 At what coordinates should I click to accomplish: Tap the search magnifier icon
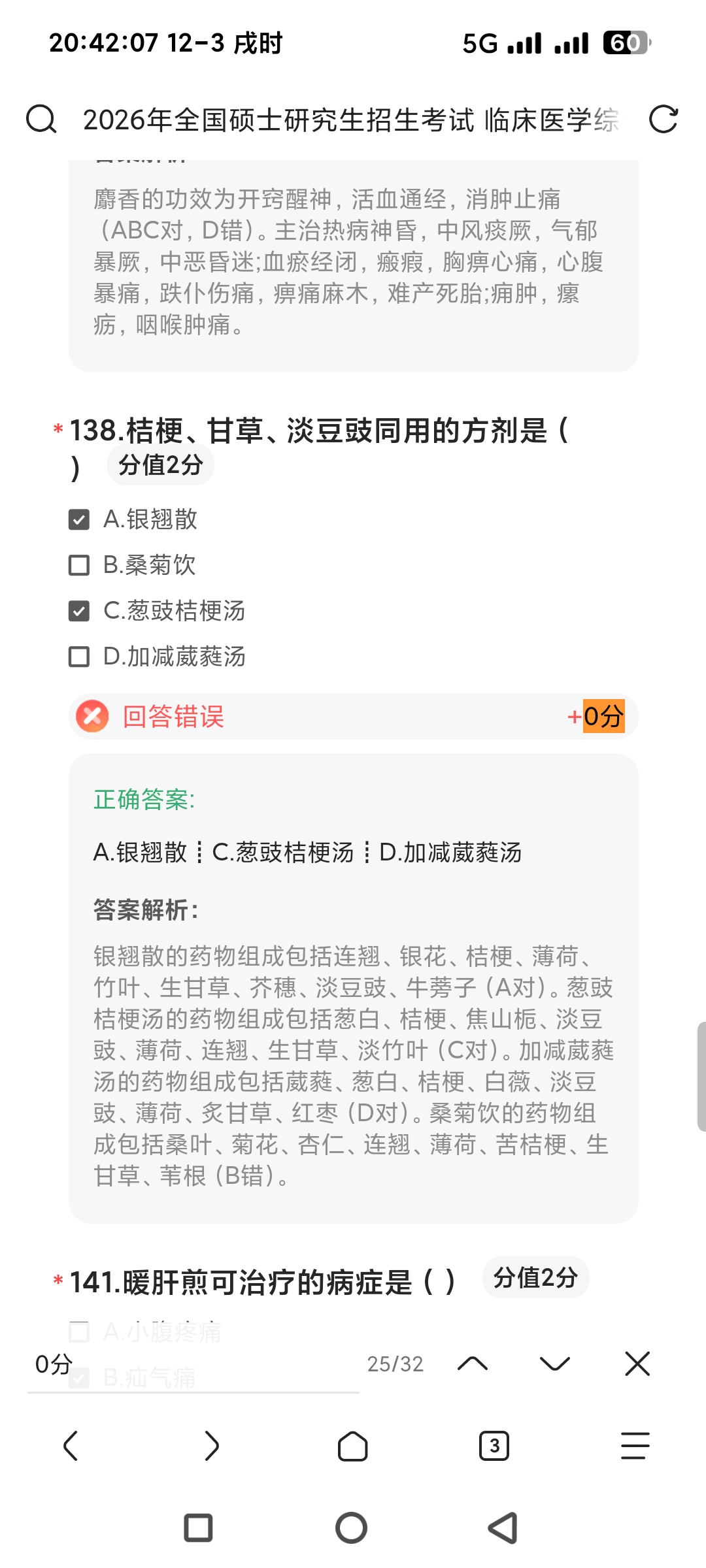[41, 120]
